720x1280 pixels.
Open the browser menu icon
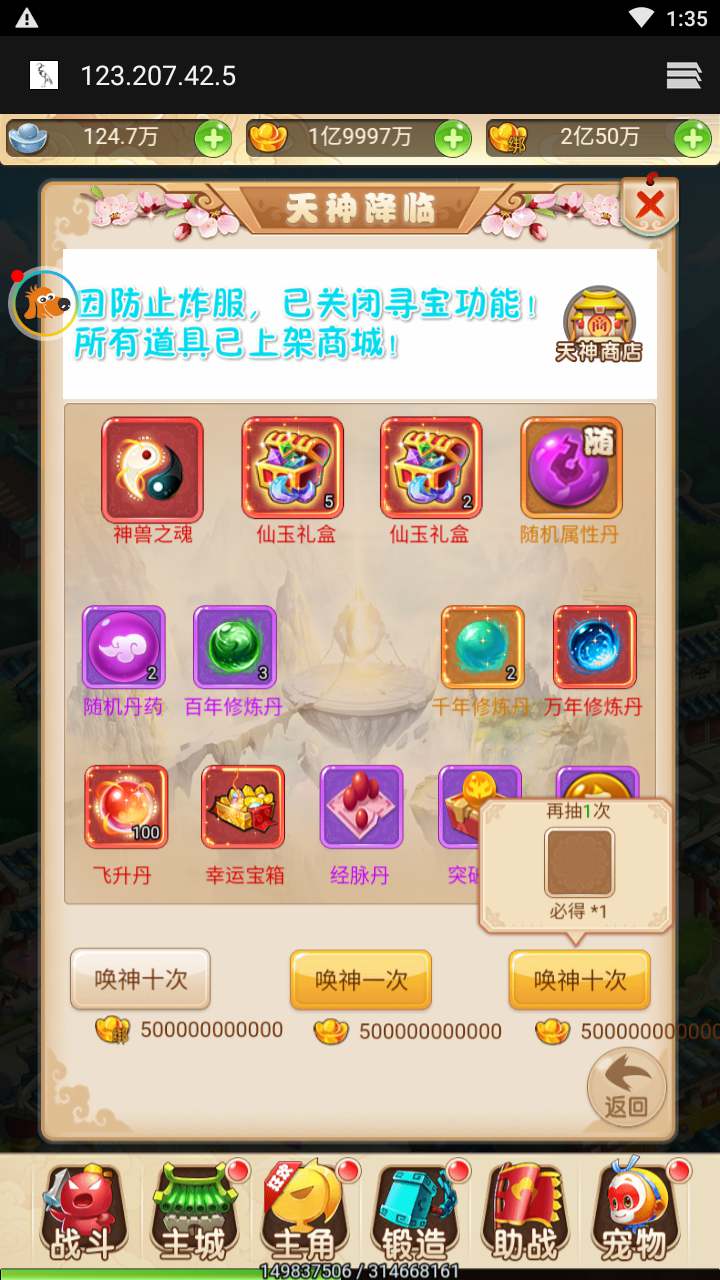pyautogui.click(x=683, y=76)
